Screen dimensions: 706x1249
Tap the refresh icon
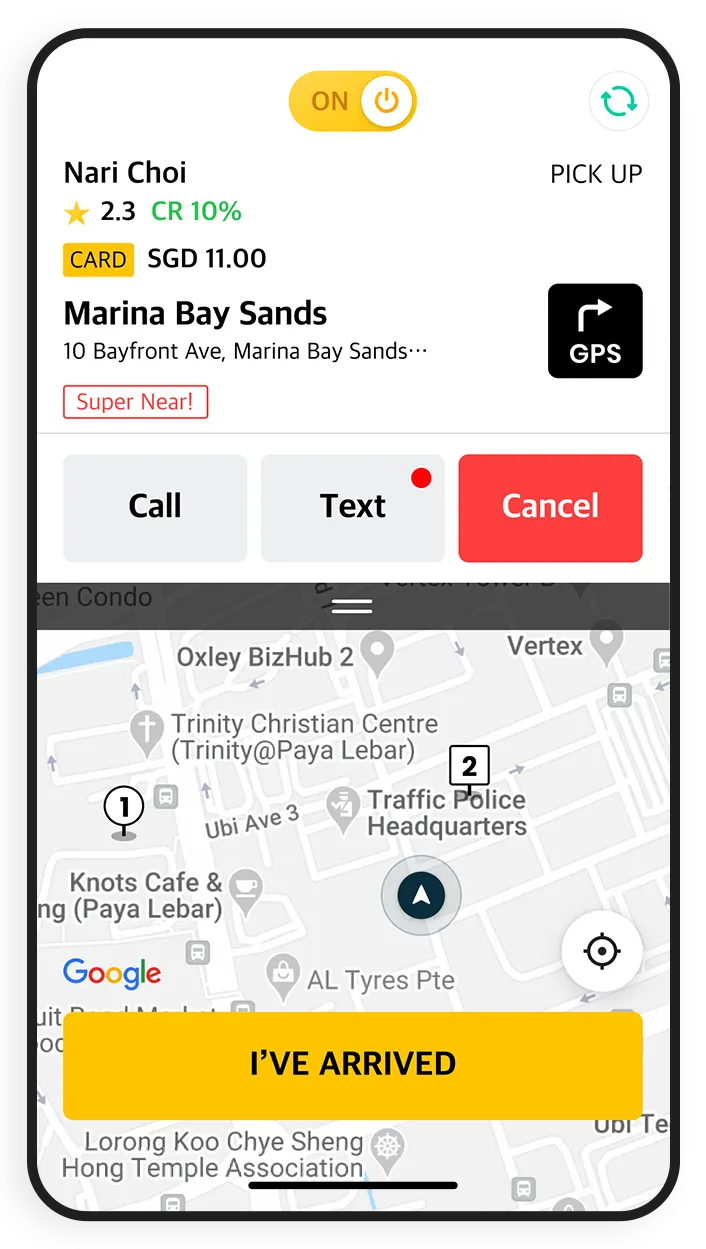click(618, 101)
